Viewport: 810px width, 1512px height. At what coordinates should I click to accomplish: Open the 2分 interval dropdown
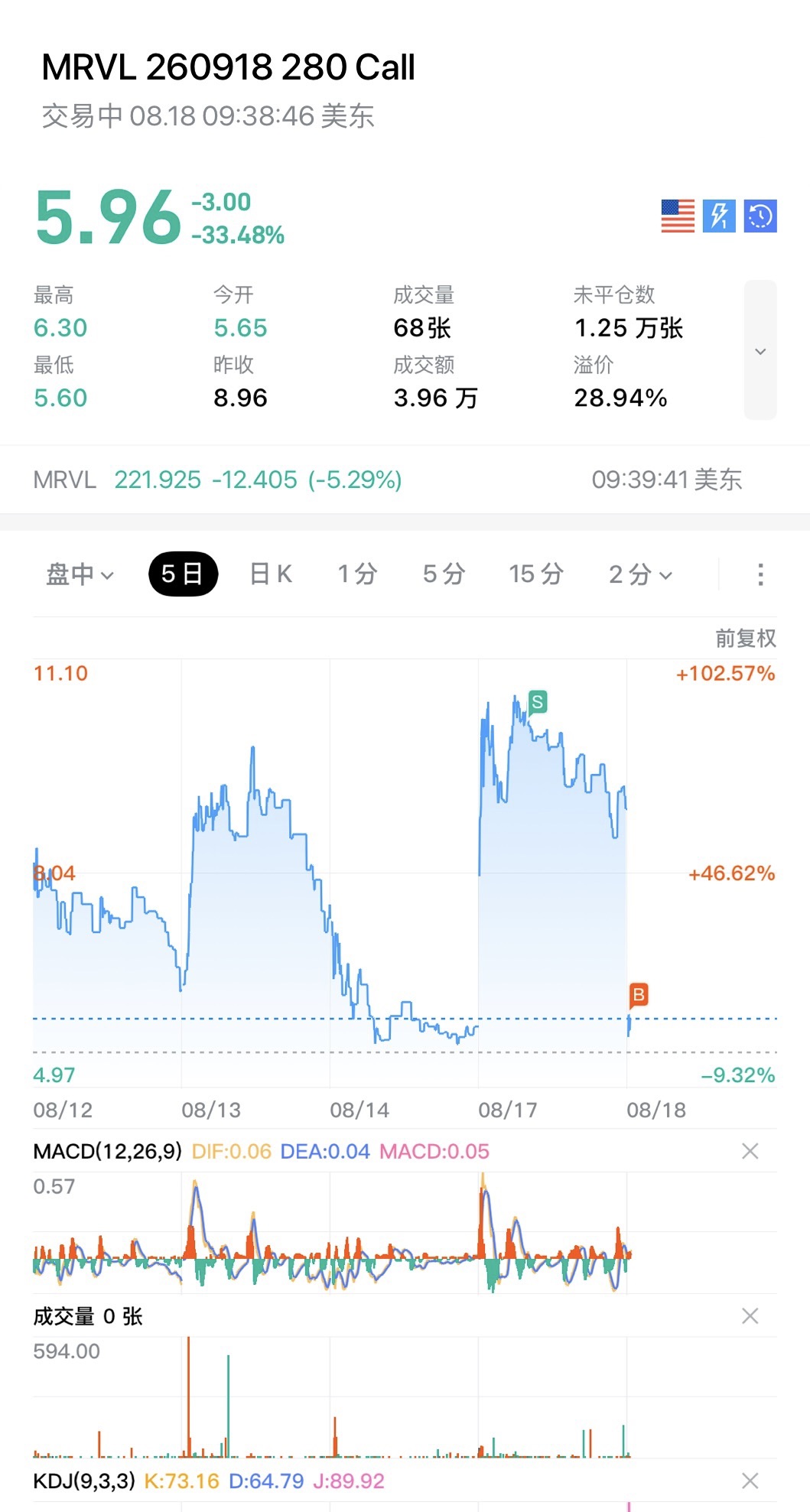click(x=640, y=574)
